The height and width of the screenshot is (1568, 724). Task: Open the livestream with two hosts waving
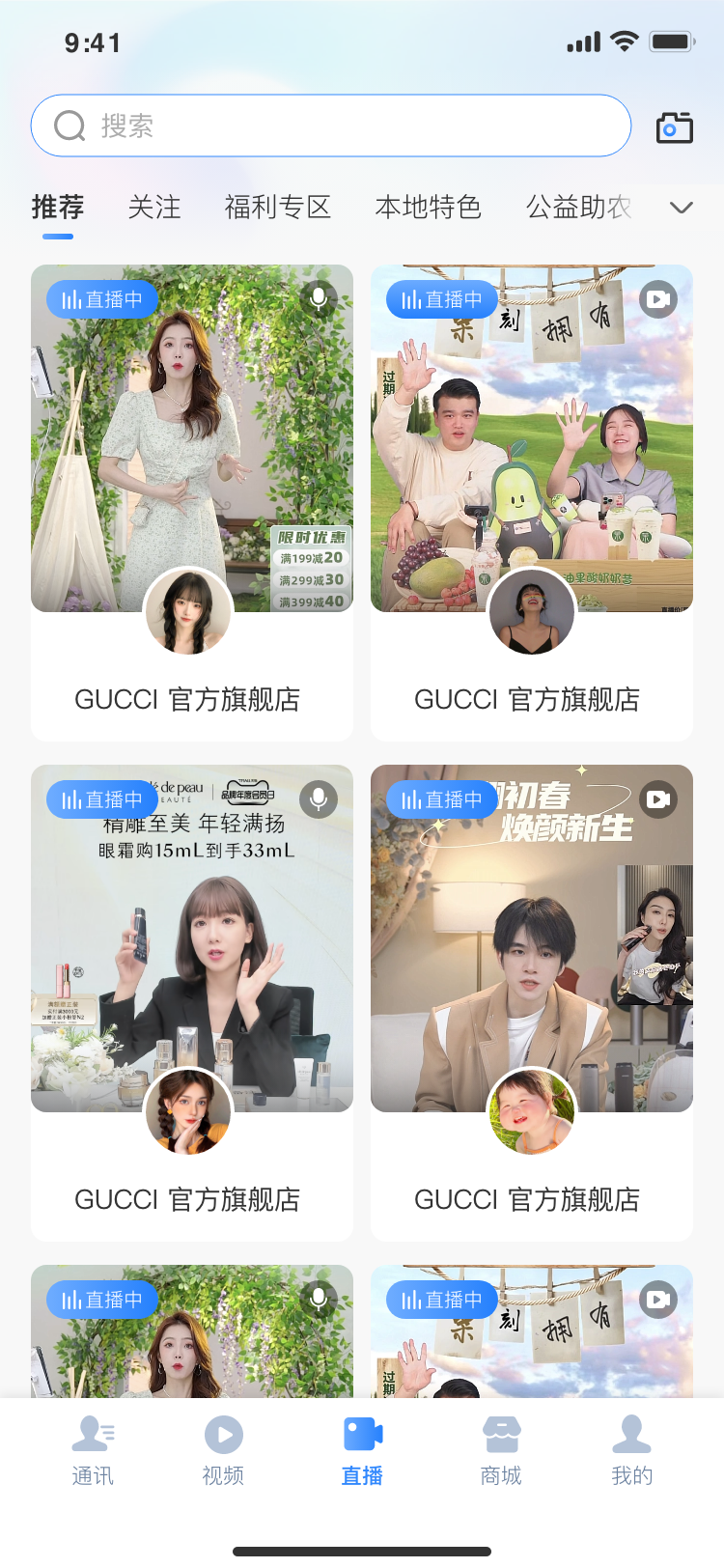tap(531, 439)
